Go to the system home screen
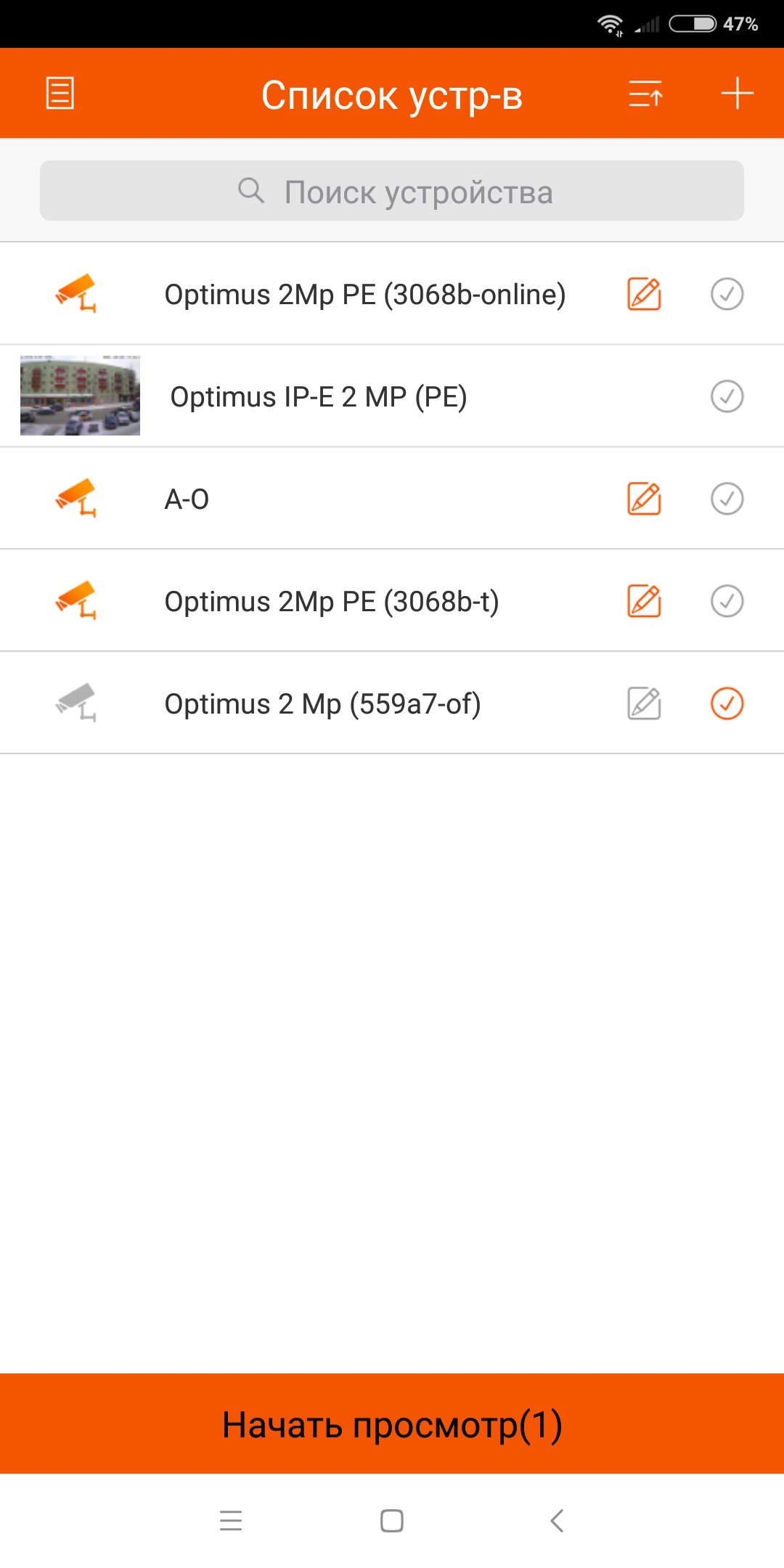This screenshot has width=784, height=1568. [x=392, y=1521]
